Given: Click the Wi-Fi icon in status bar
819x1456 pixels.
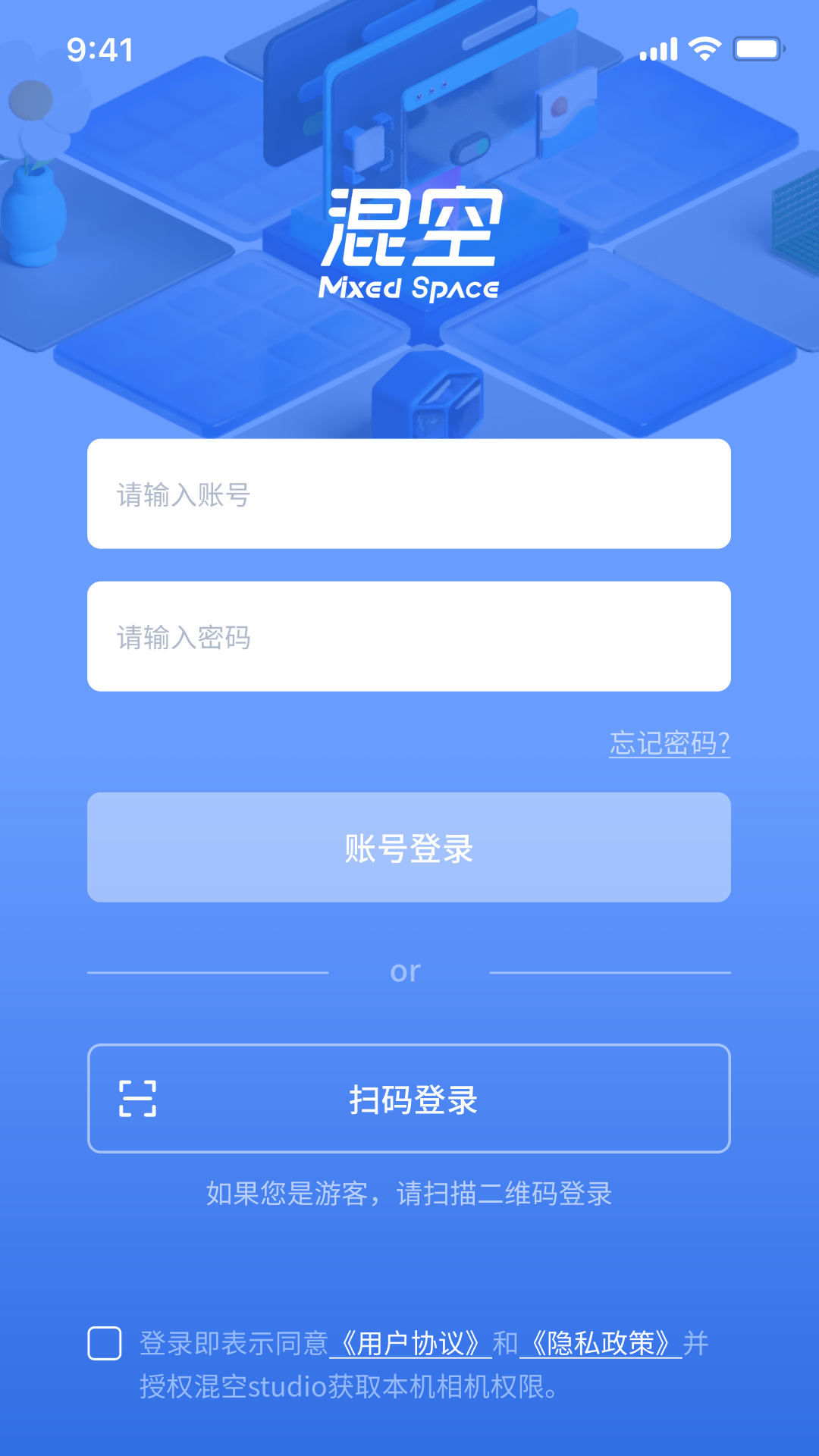Looking at the screenshot, I should coord(702,49).
